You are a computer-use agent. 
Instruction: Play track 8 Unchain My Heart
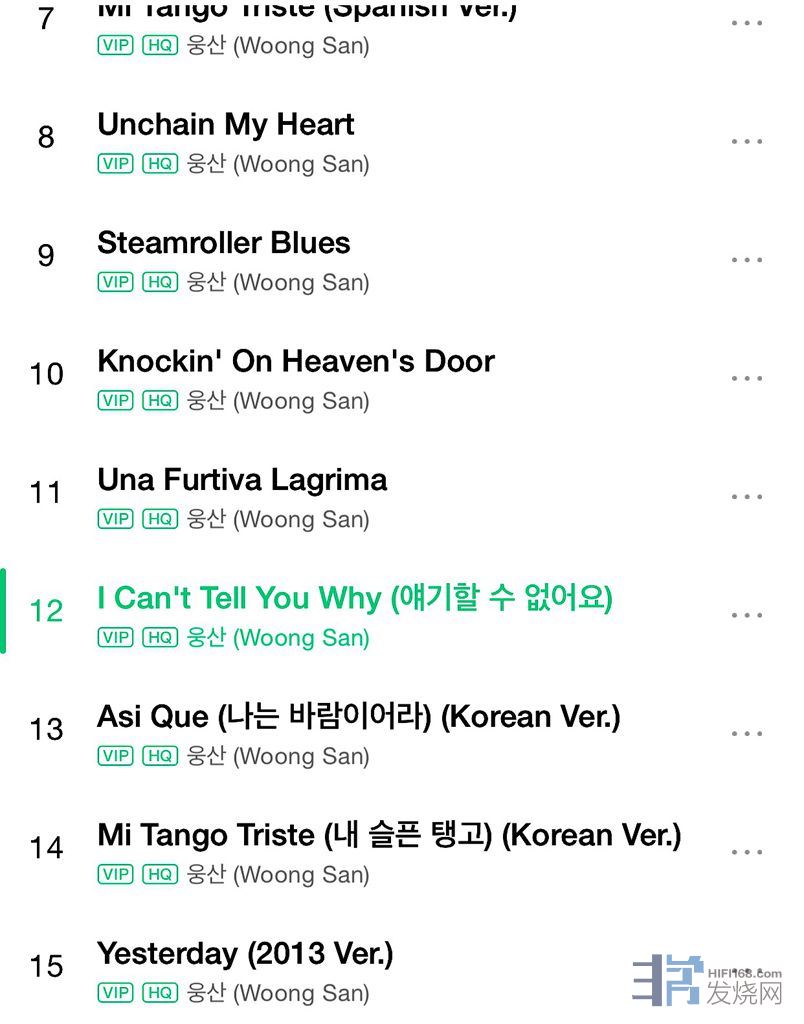point(226,125)
